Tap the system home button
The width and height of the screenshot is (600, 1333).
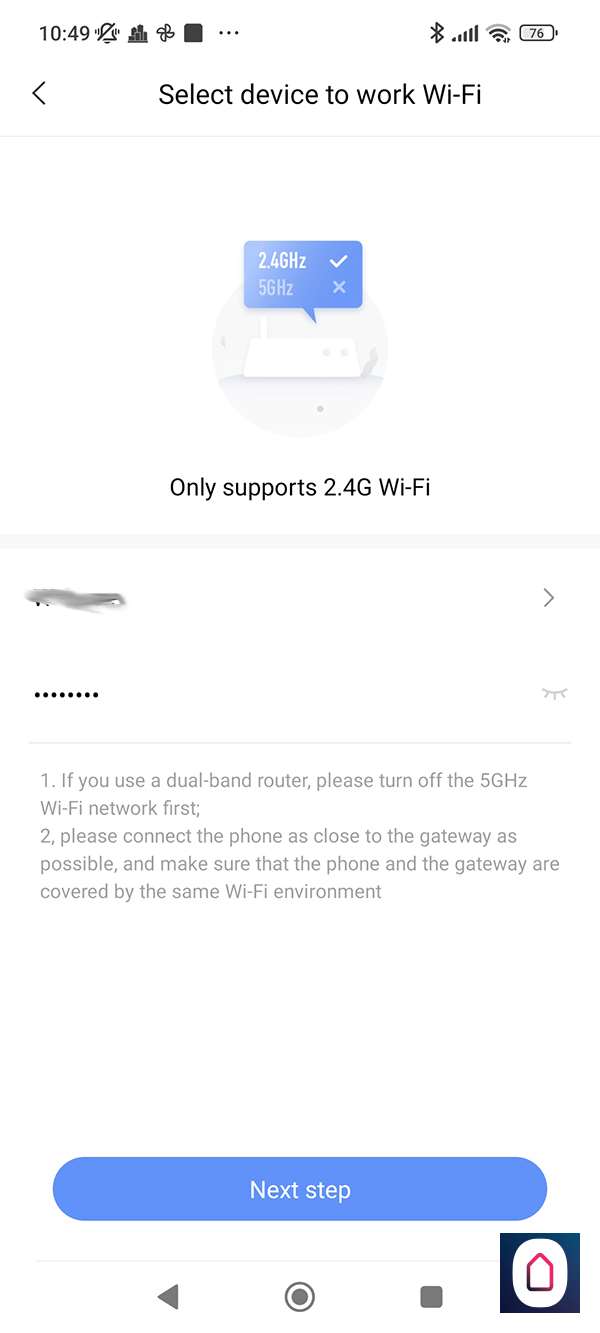point(300,1297)
